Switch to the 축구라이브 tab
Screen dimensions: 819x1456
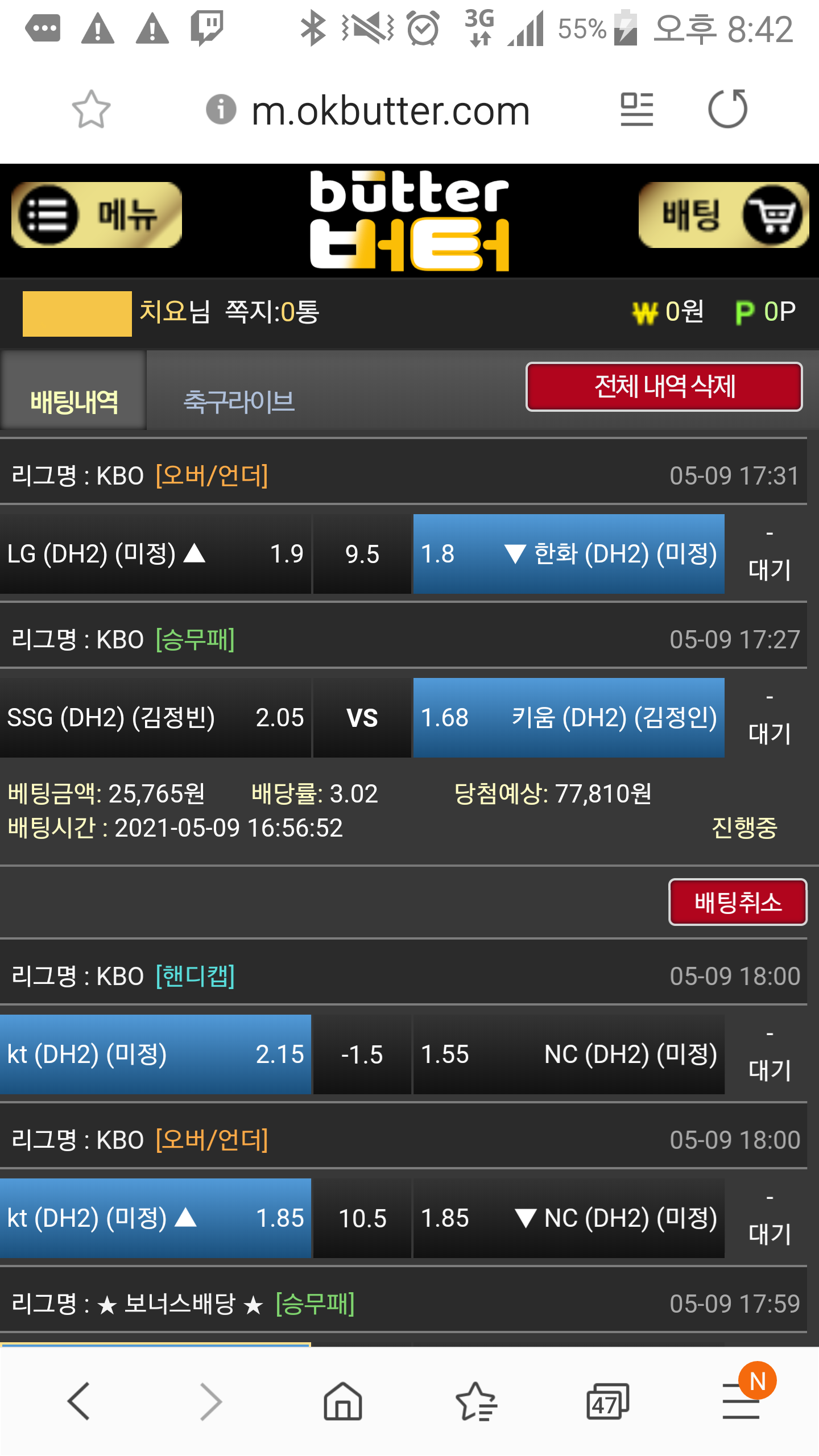[x=239, y=402]
